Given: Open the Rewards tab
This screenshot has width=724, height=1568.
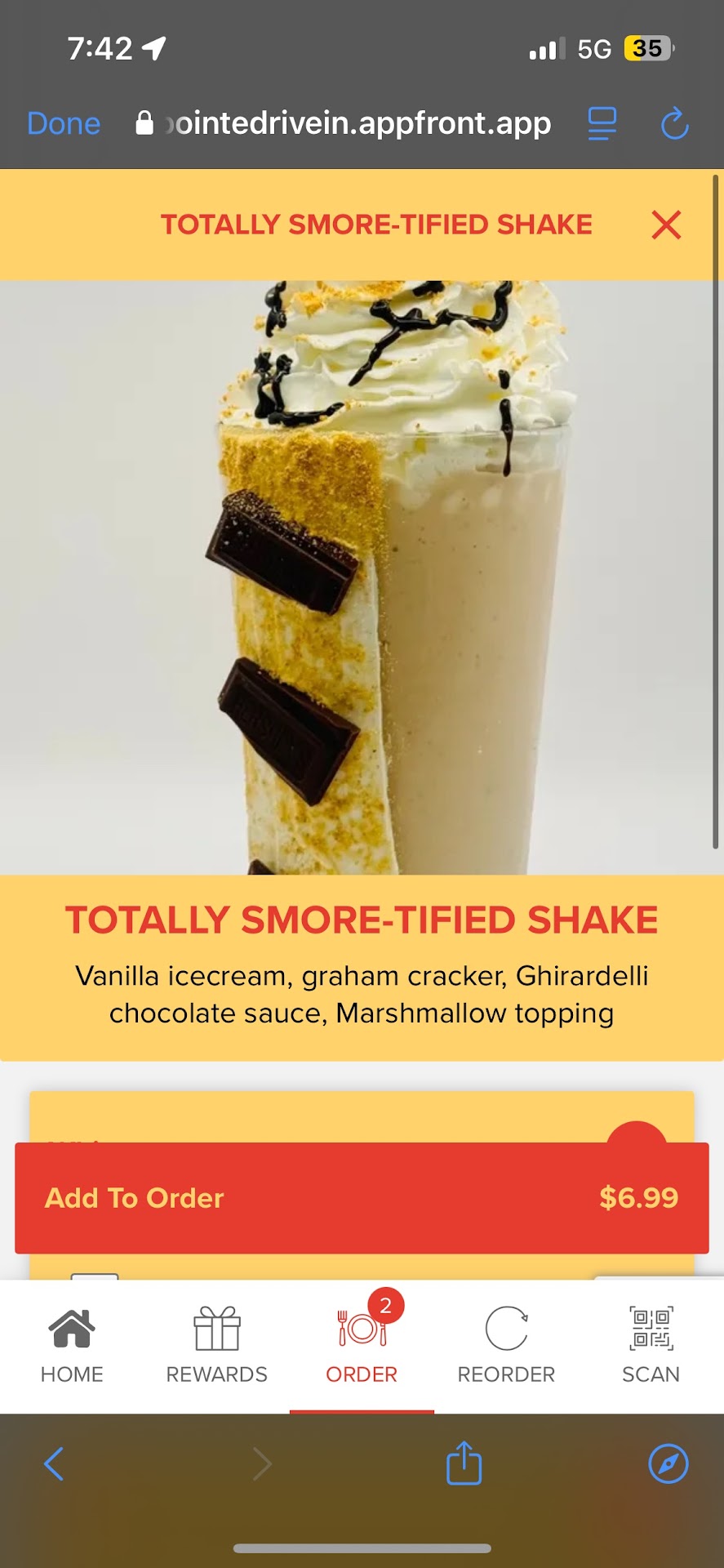Looking at the screenshot, I should click(x=216, y=1345).
